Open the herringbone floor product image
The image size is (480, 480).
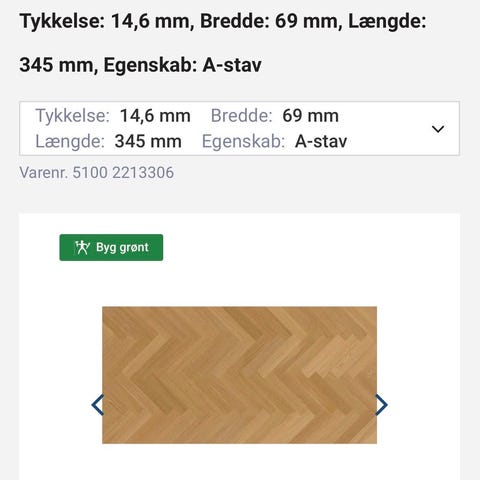coord(239,375)
